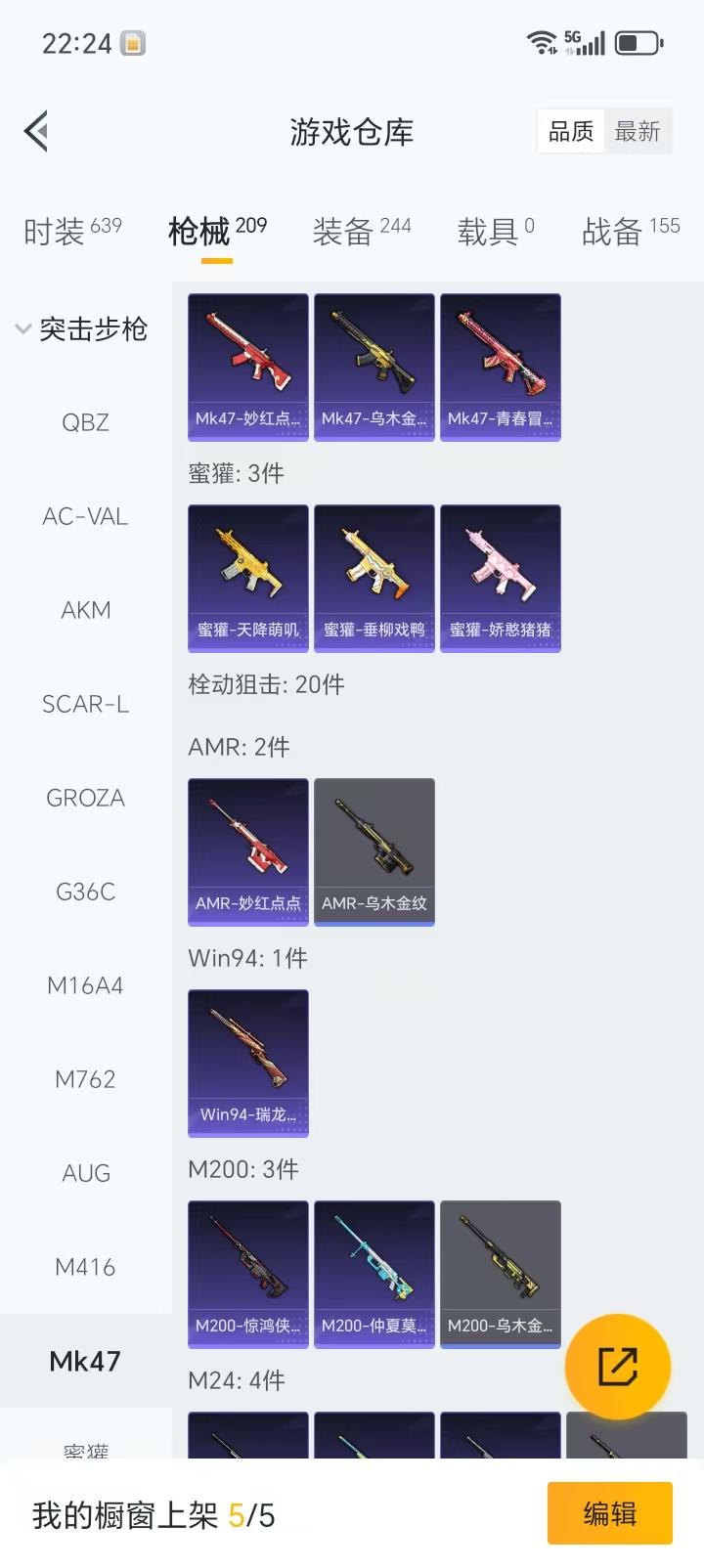Tap the back arrow icon
Viewport: 704px width, 1568px height.
(x=35, y=130)
